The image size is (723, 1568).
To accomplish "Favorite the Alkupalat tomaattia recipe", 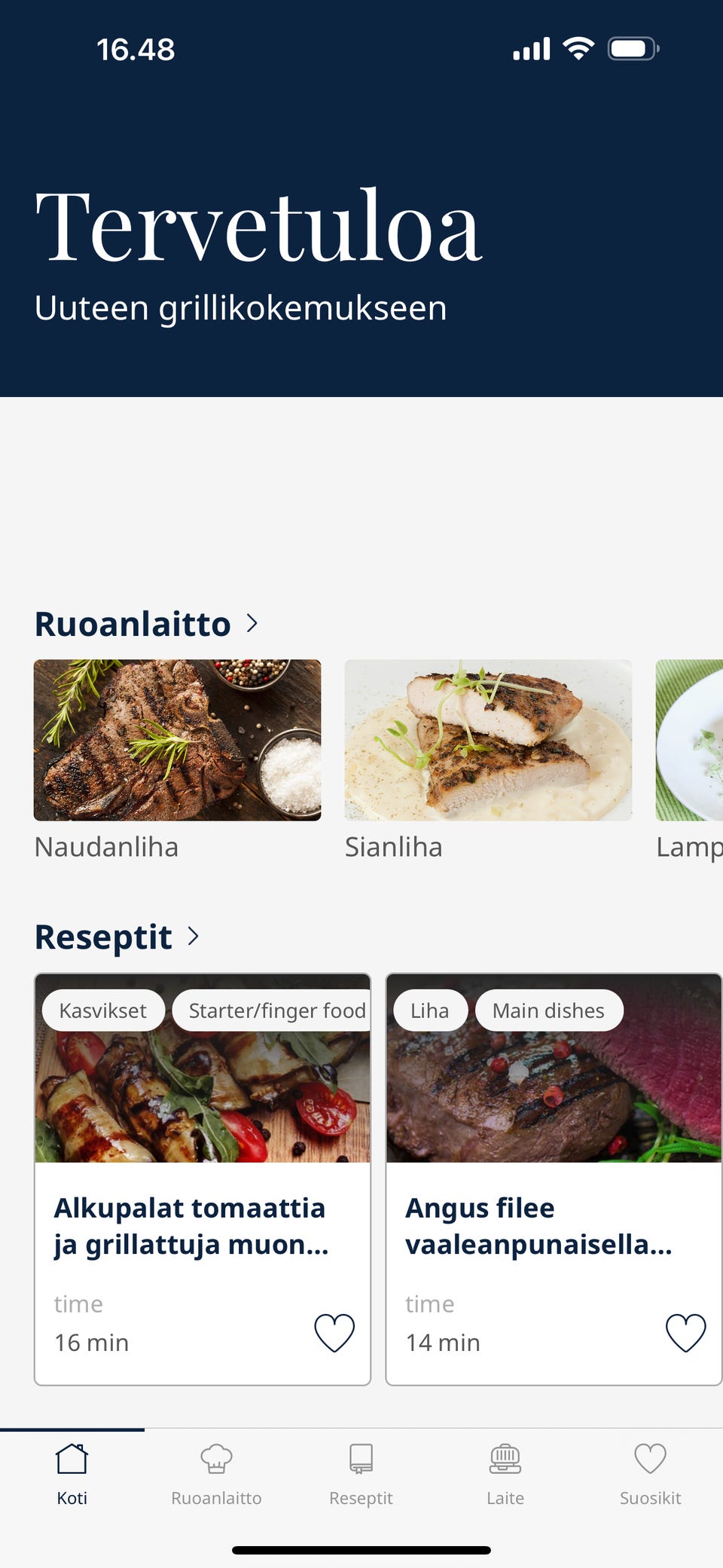I will click(334, 1332).
